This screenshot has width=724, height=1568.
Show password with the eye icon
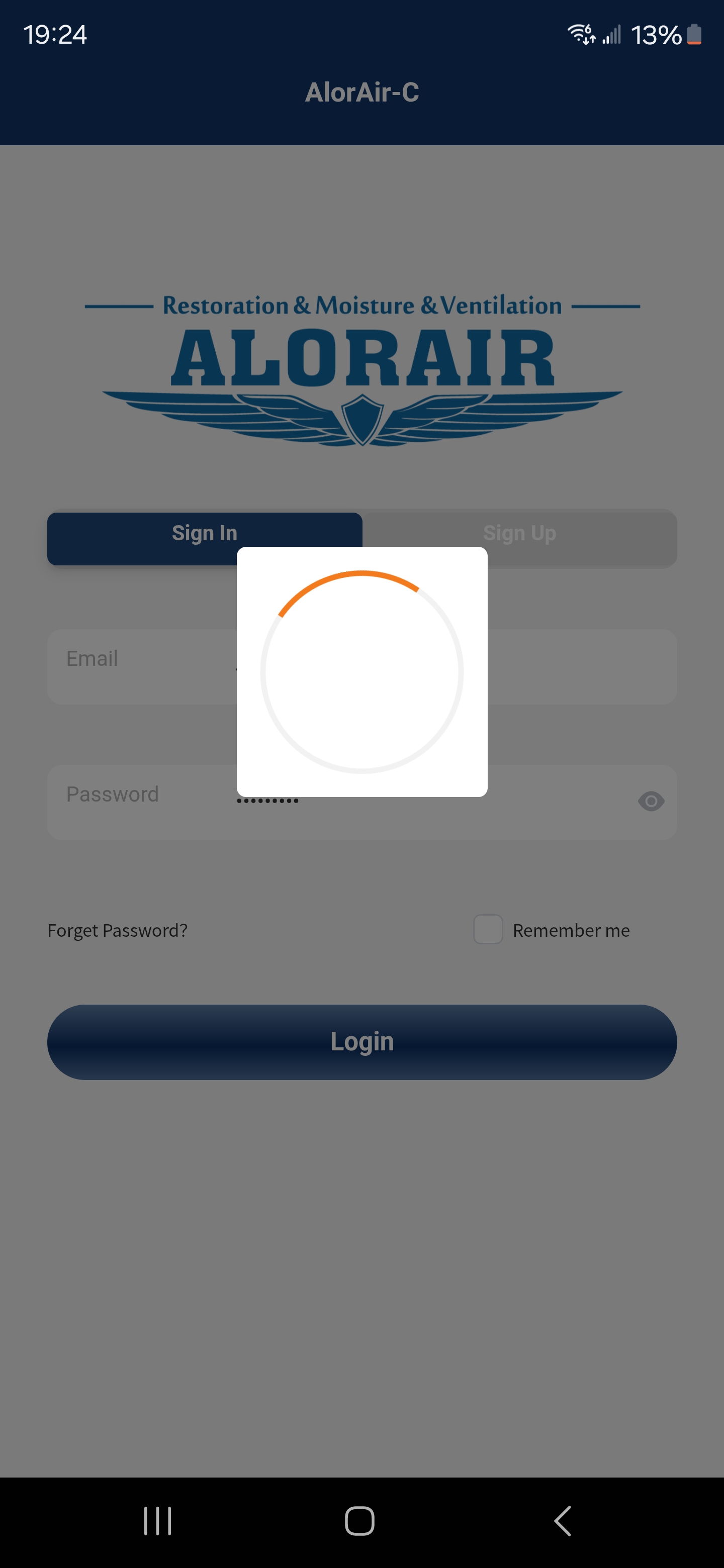651,801
